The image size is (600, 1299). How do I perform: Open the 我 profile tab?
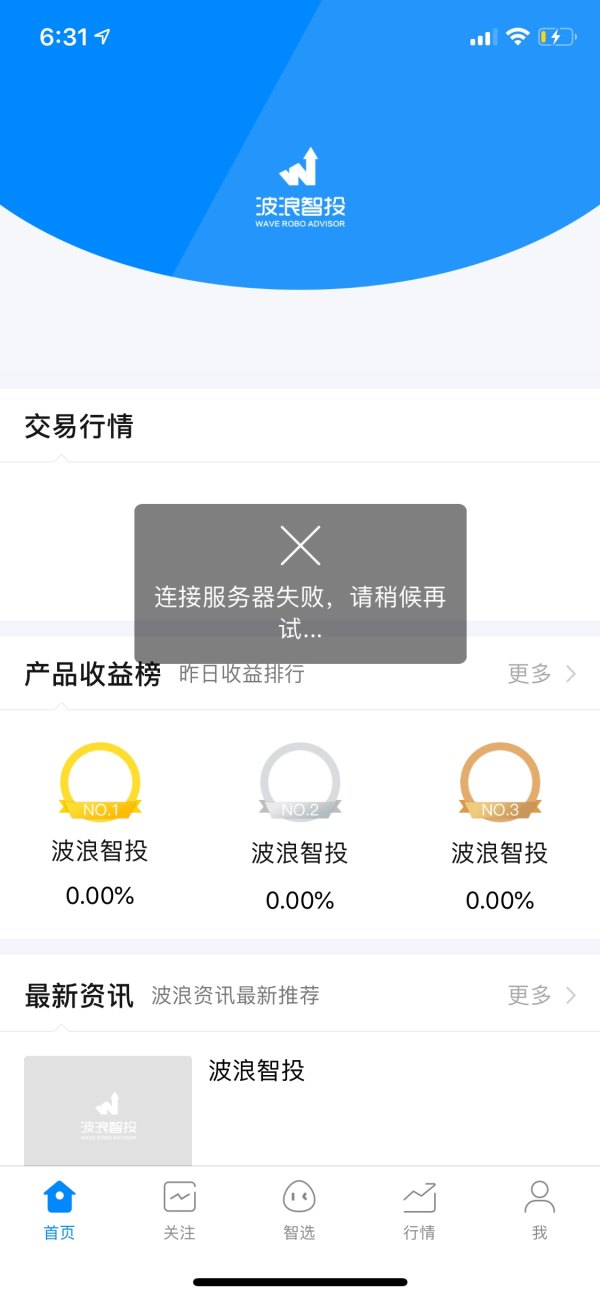point(540,1209)
